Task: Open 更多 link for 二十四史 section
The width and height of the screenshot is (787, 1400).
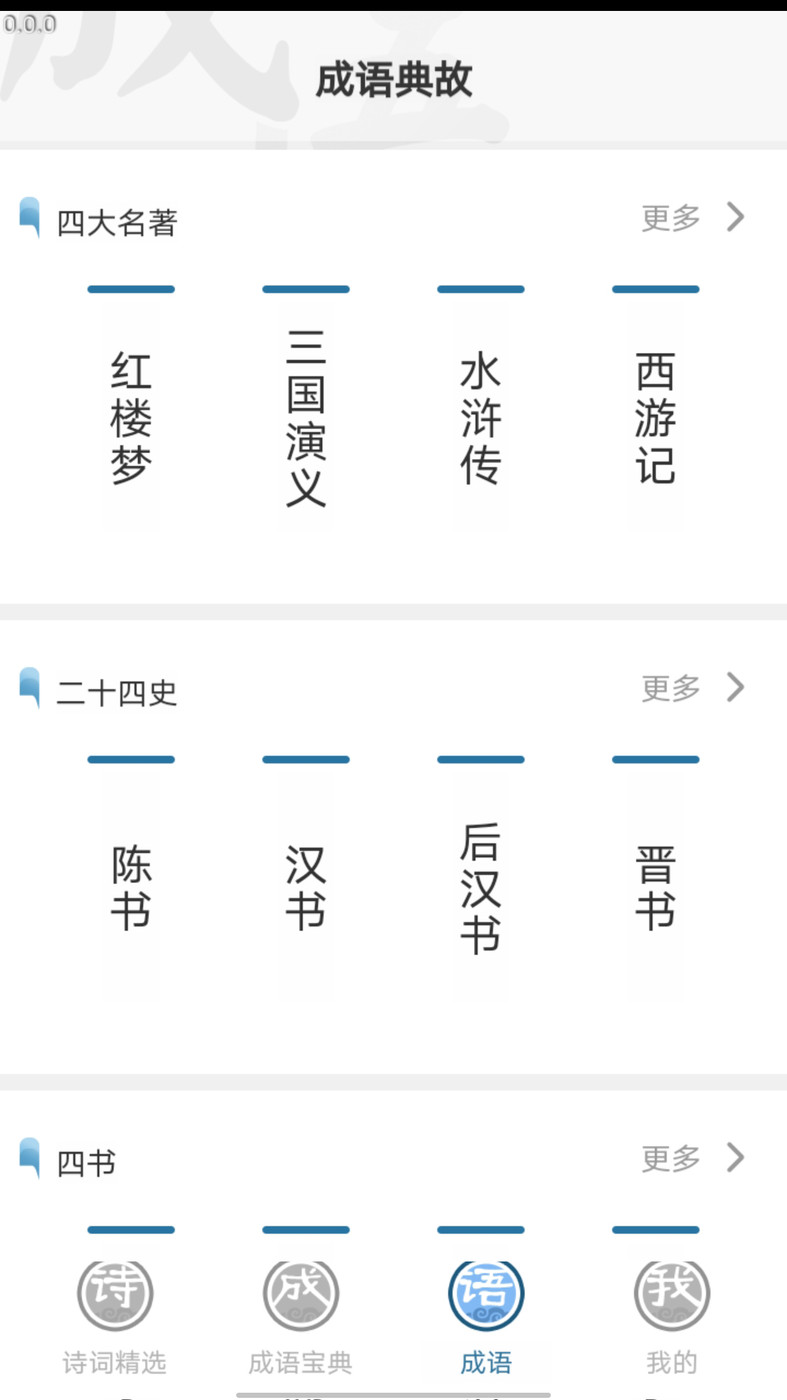Action: pyautogui.click(x=668, y=687)
